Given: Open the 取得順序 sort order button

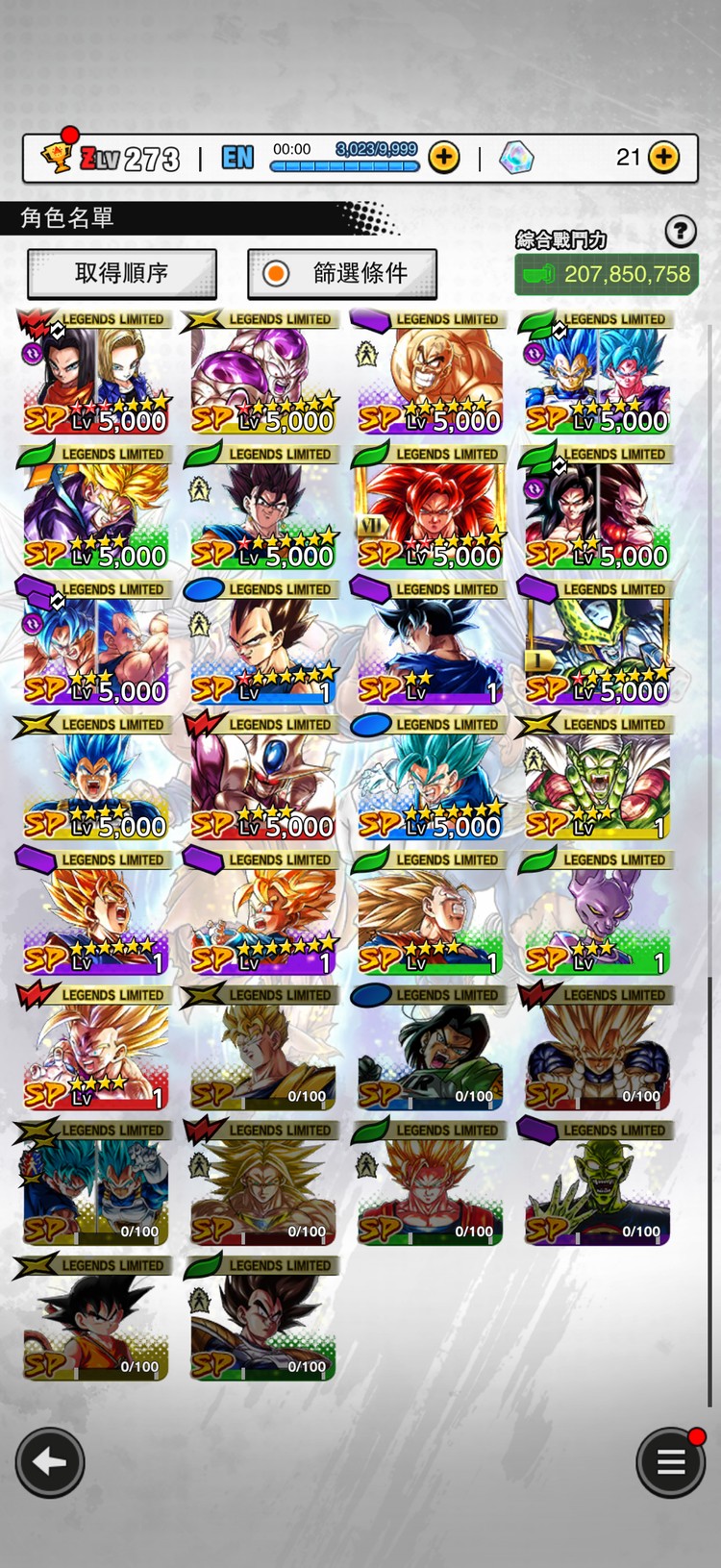Looking at the screenshot, I should (x=122, y=274).
